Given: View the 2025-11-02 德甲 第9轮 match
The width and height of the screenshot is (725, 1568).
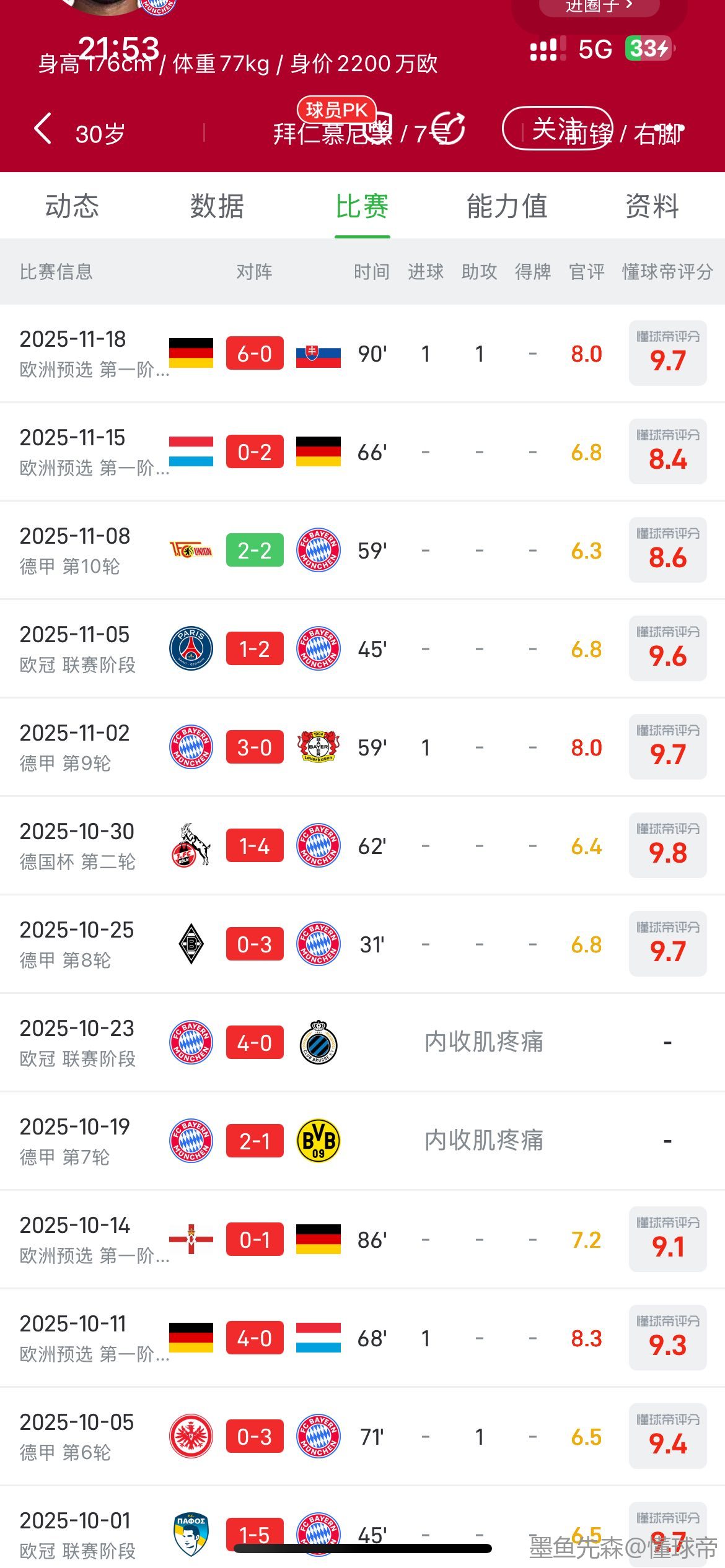Looking at the screenshot, I should tap(255, 747).
